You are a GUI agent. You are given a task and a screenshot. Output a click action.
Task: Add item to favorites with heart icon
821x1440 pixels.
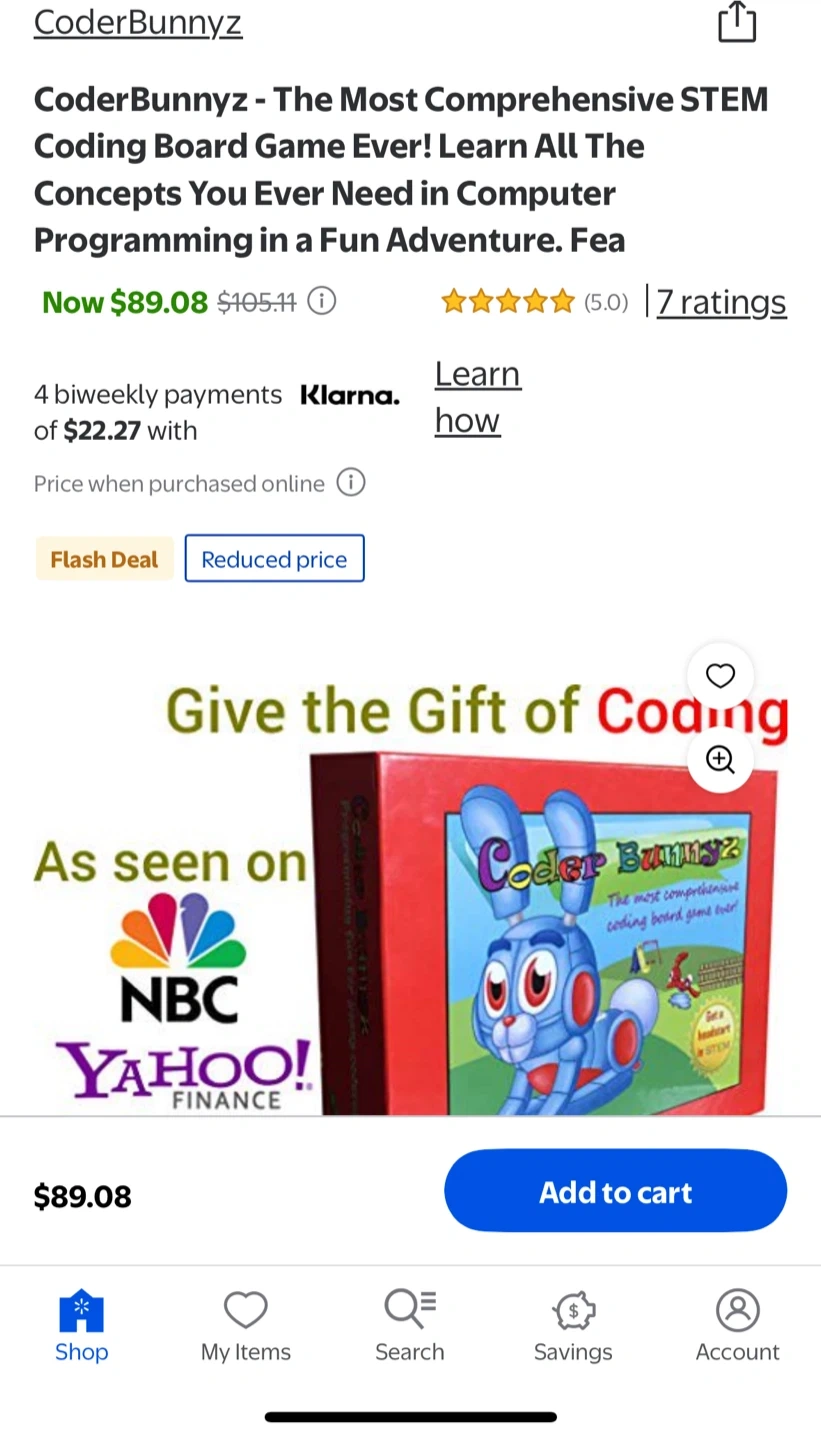720,676
